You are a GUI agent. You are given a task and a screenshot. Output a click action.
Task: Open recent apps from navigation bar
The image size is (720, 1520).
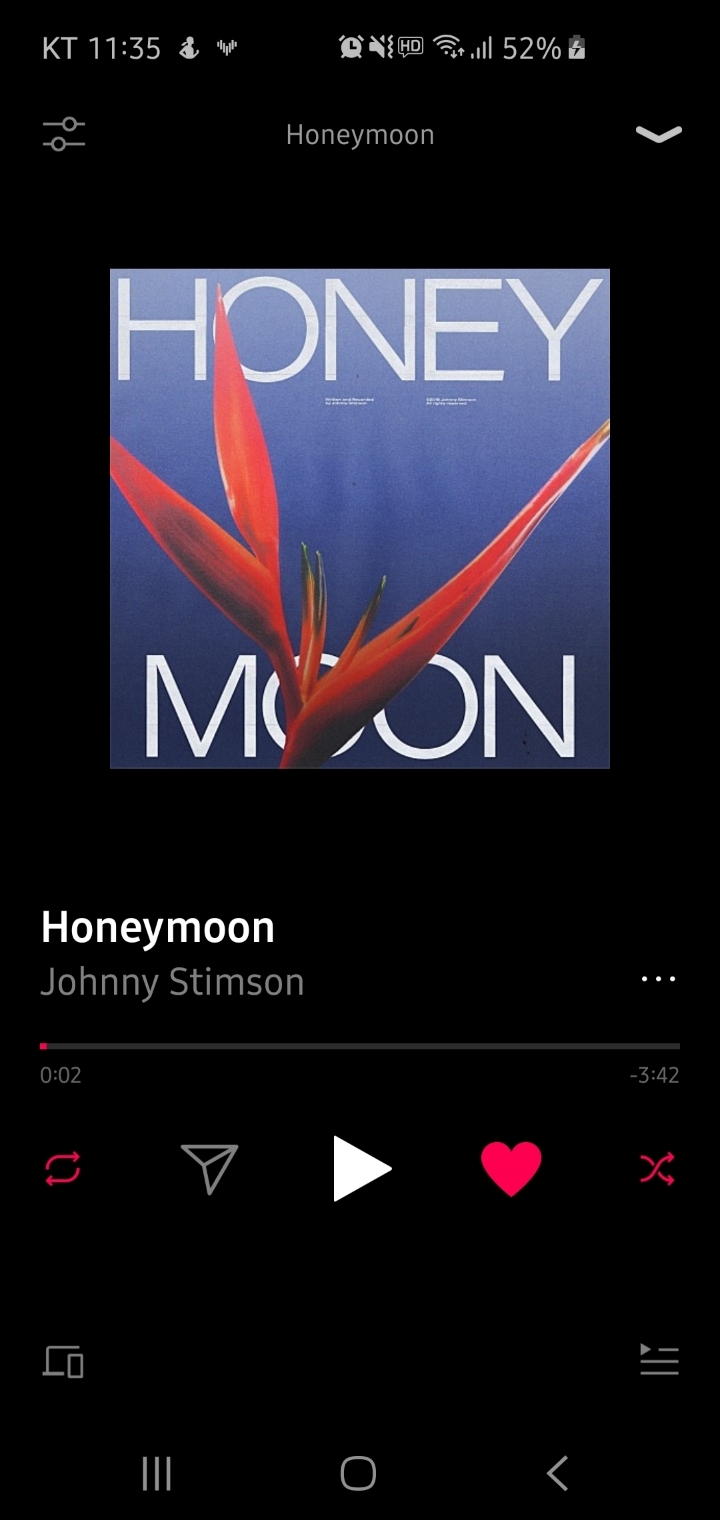point(157,1473)
